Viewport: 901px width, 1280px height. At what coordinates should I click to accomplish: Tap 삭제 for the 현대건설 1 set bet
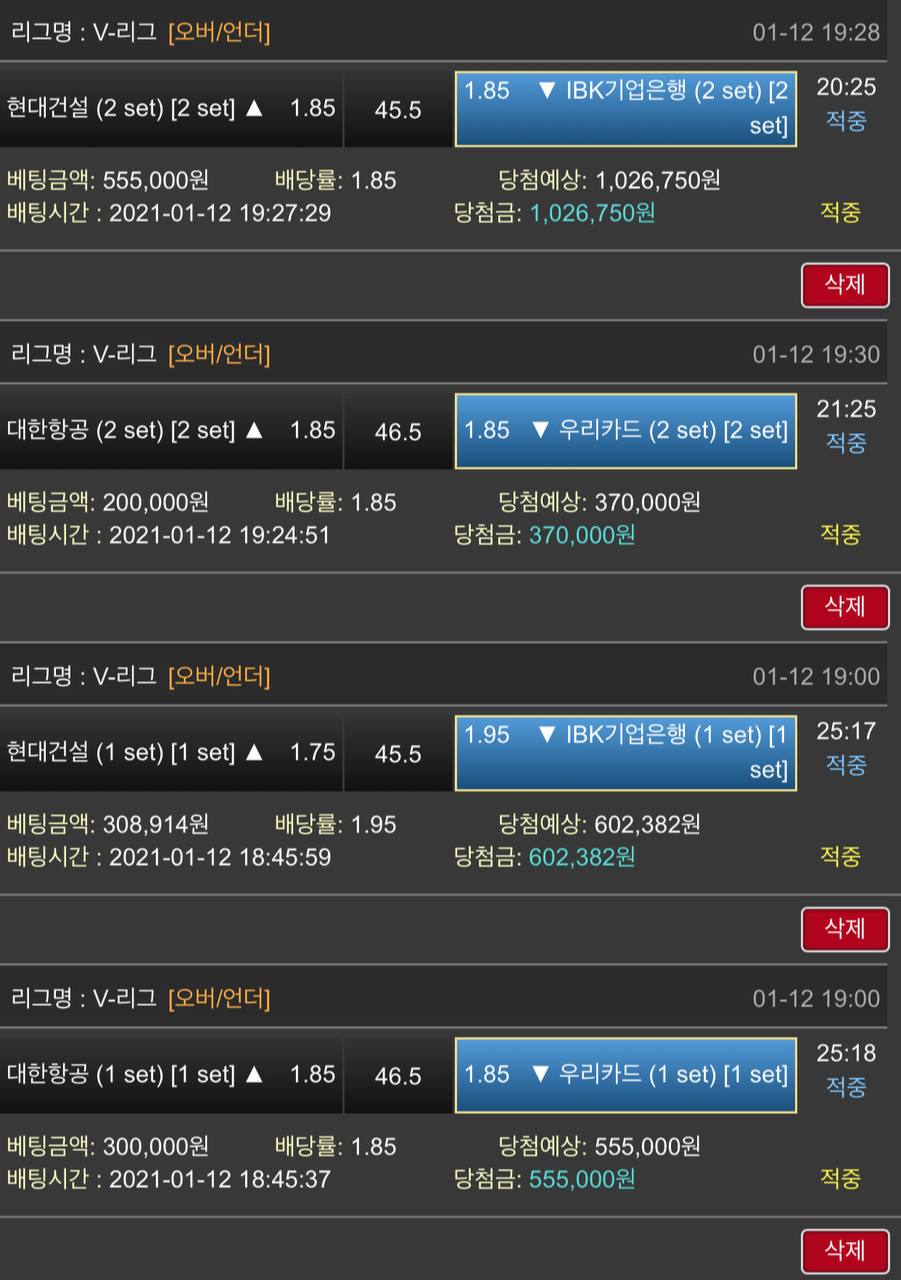(844, 929)
